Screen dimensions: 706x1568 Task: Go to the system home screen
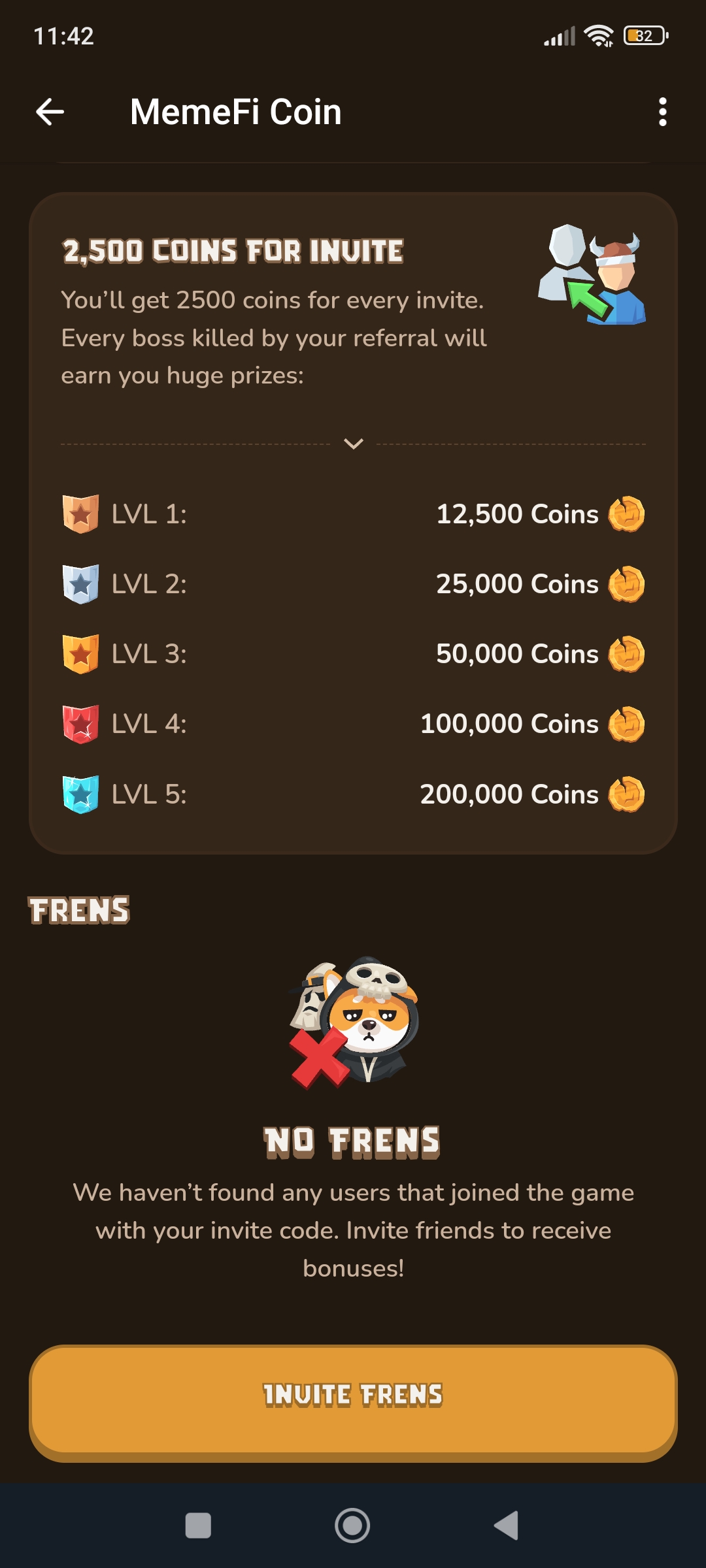click(352, 1526)
